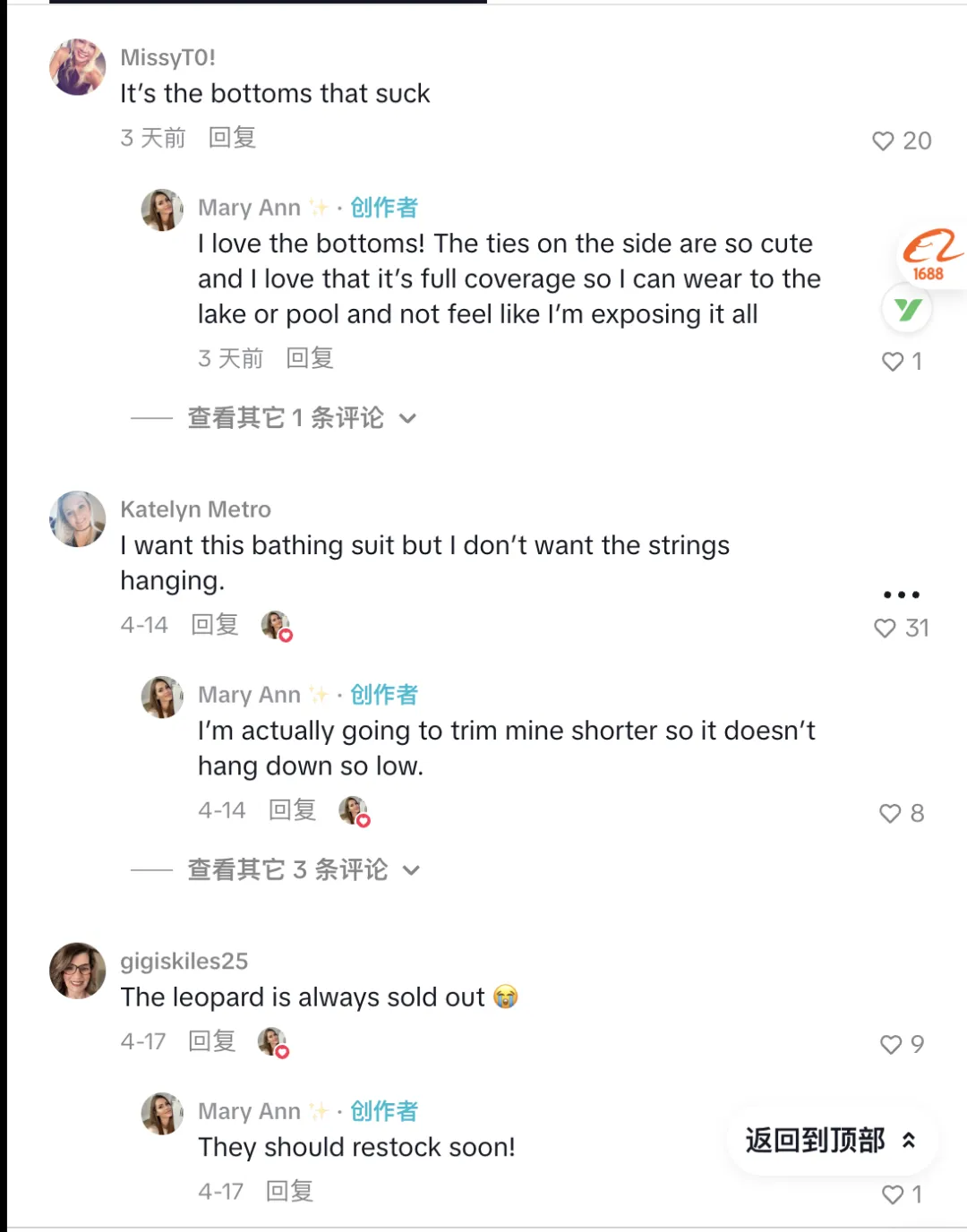This screenshot has width=967, height=1232.
Task: Reply to Katelyn Metro's comment
Action: coord(215,625)
